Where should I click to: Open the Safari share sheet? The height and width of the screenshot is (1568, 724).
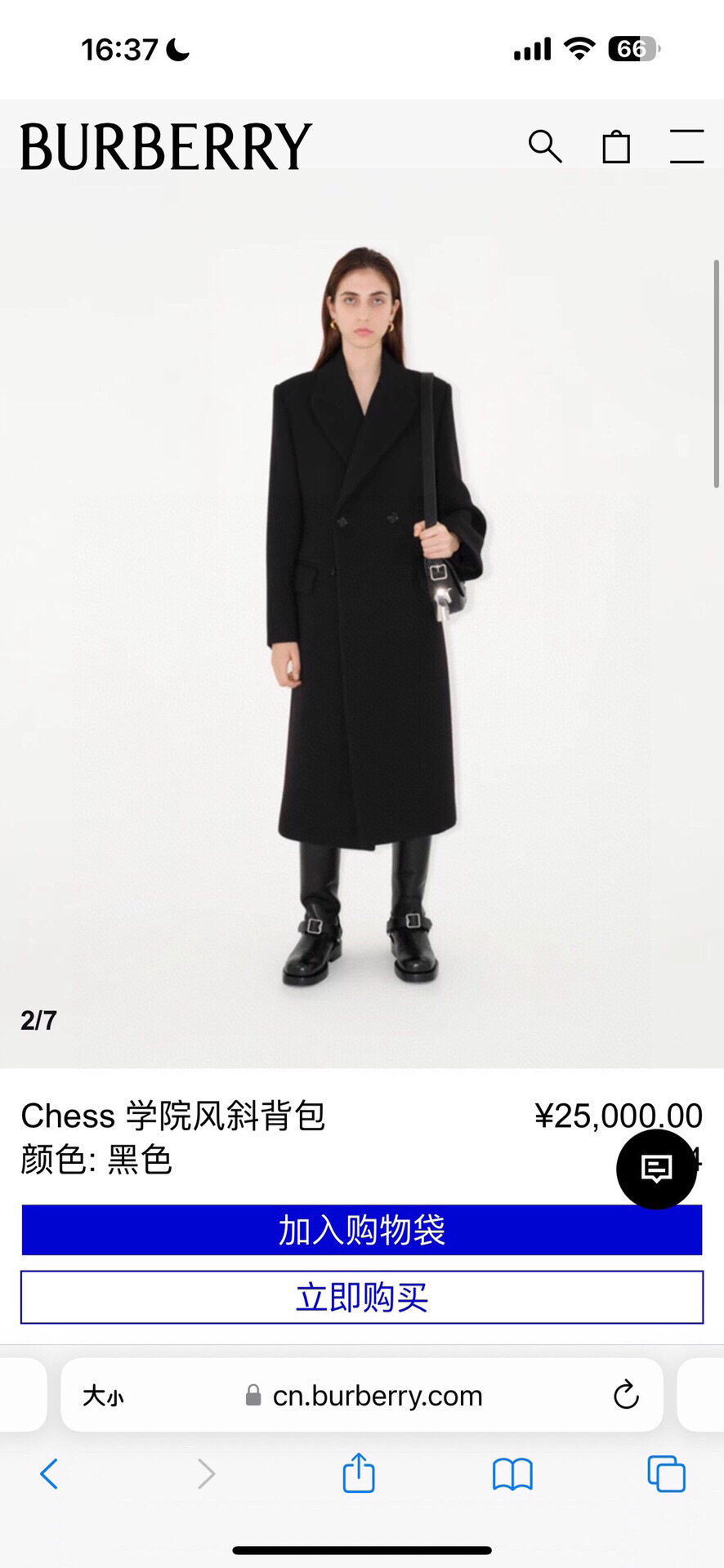pos(359,1473)
